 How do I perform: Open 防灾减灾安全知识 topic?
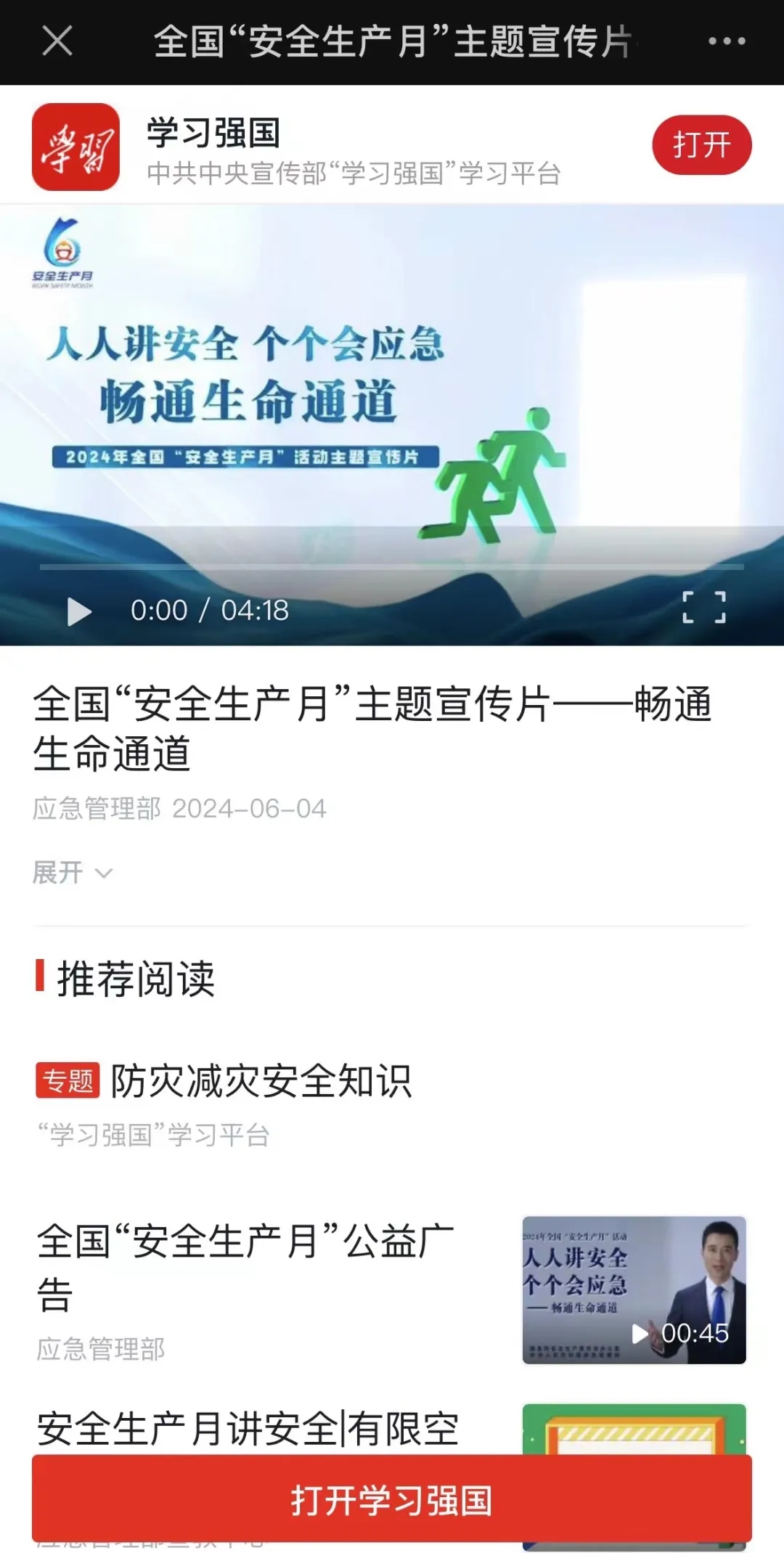[x=261, y=1081]
